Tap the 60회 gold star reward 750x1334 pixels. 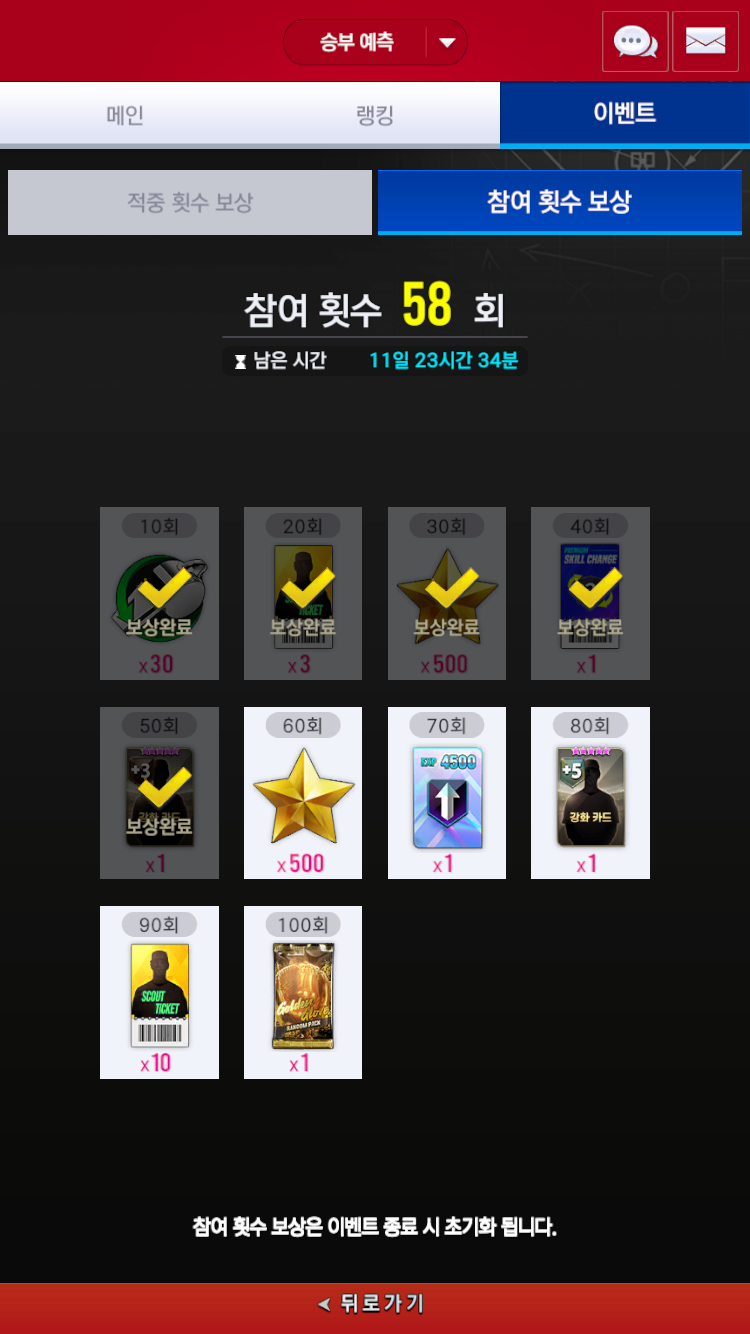pos(303,794)
